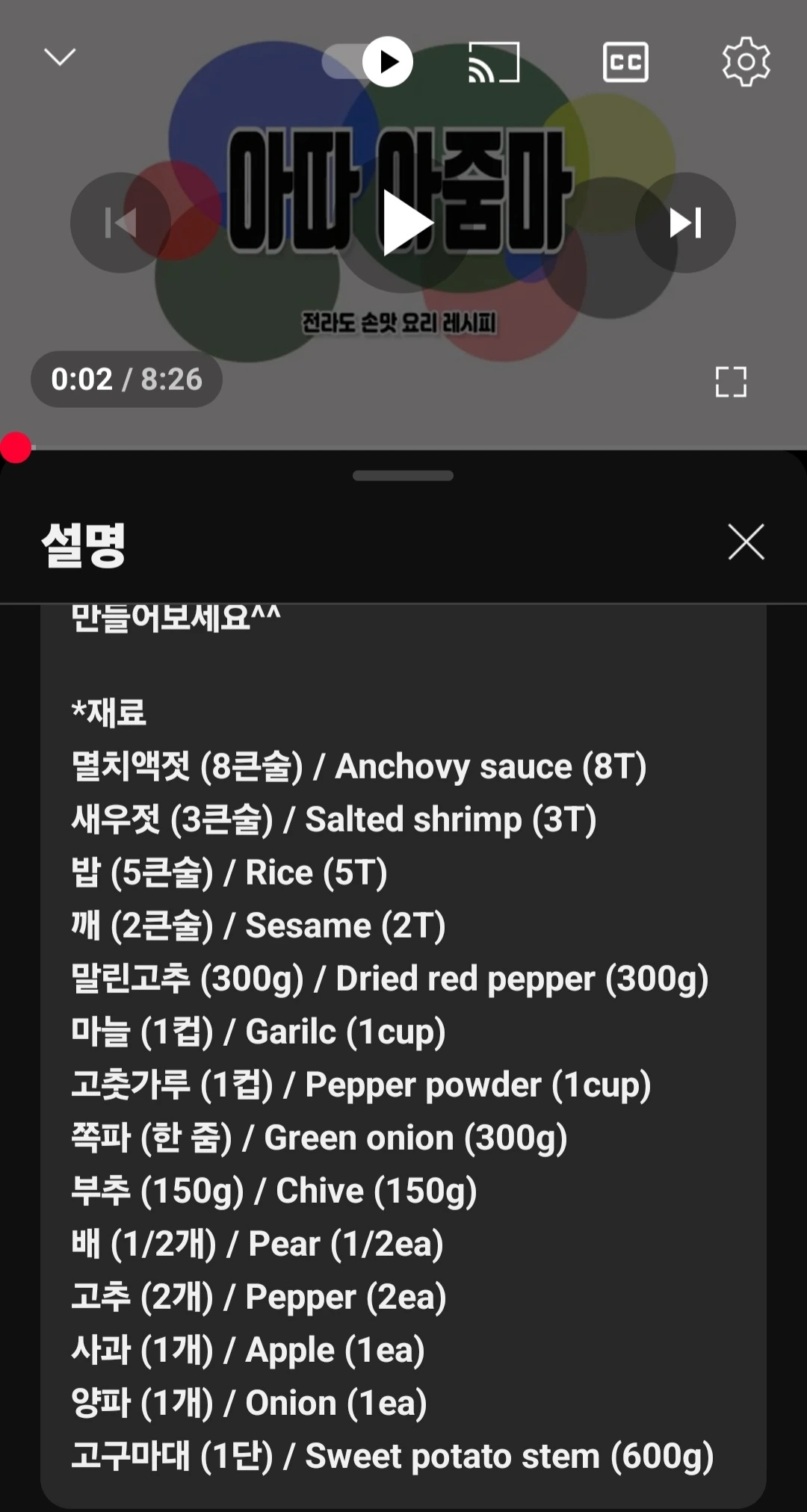Open video settings gear
The image size is (807, 1512).
[745, 62]
